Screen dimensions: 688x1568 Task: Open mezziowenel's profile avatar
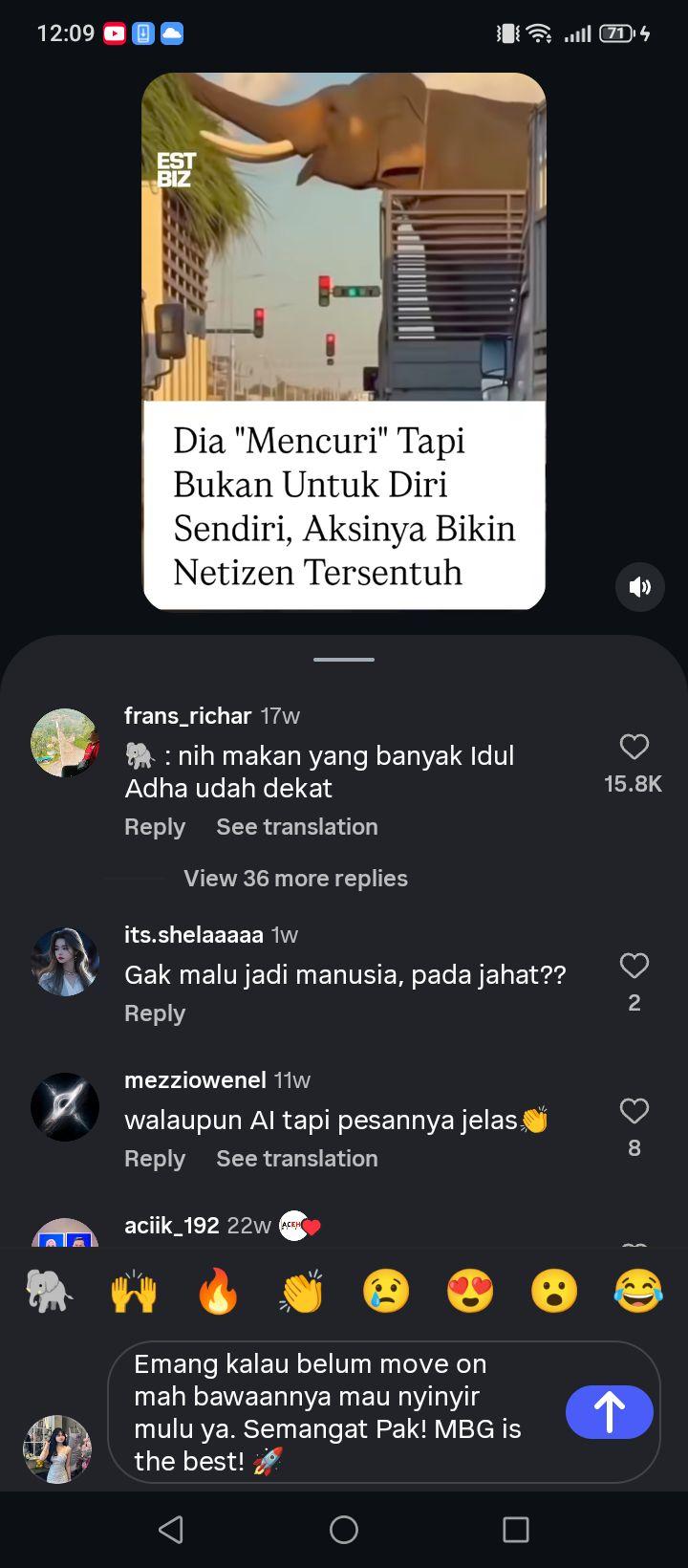65,1107
